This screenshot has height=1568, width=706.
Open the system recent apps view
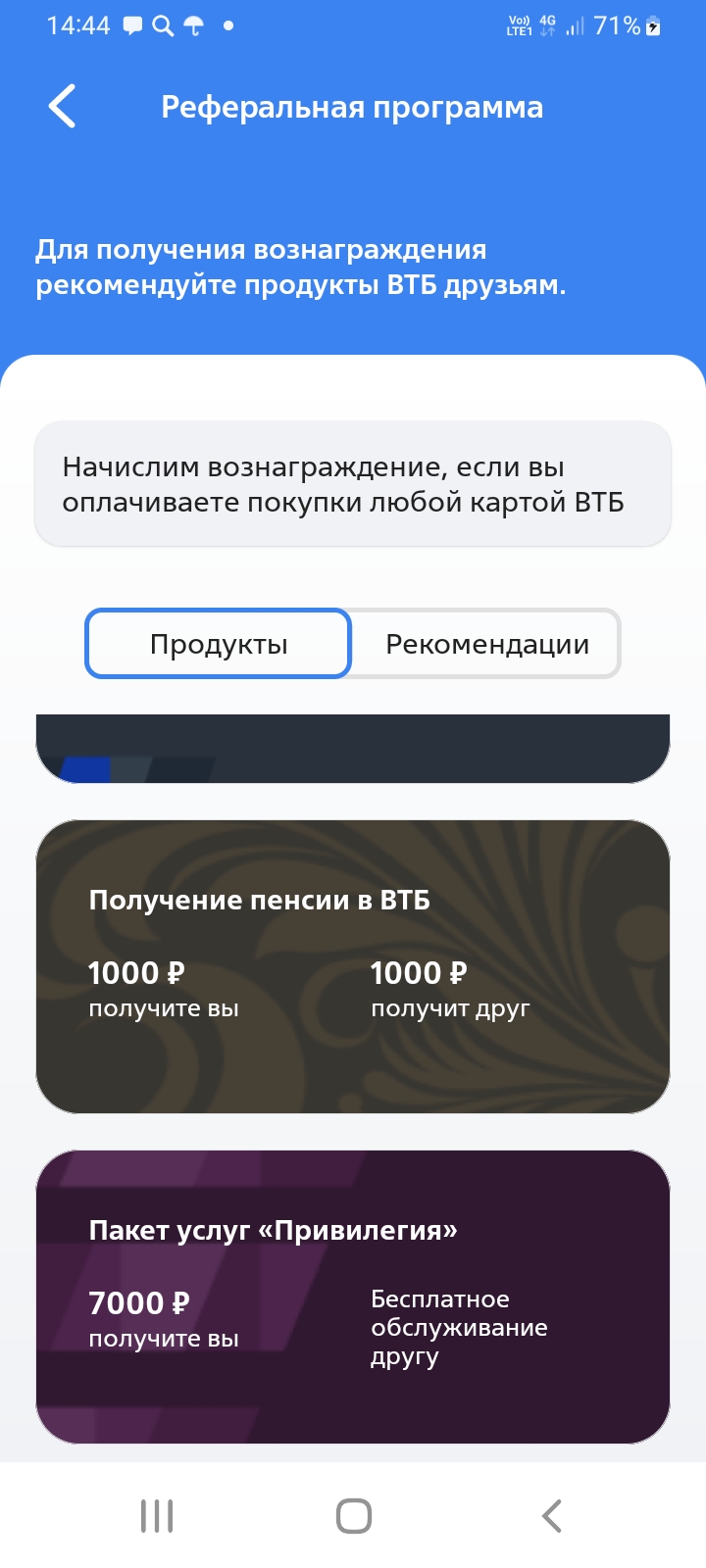(x=157, y=1516)
